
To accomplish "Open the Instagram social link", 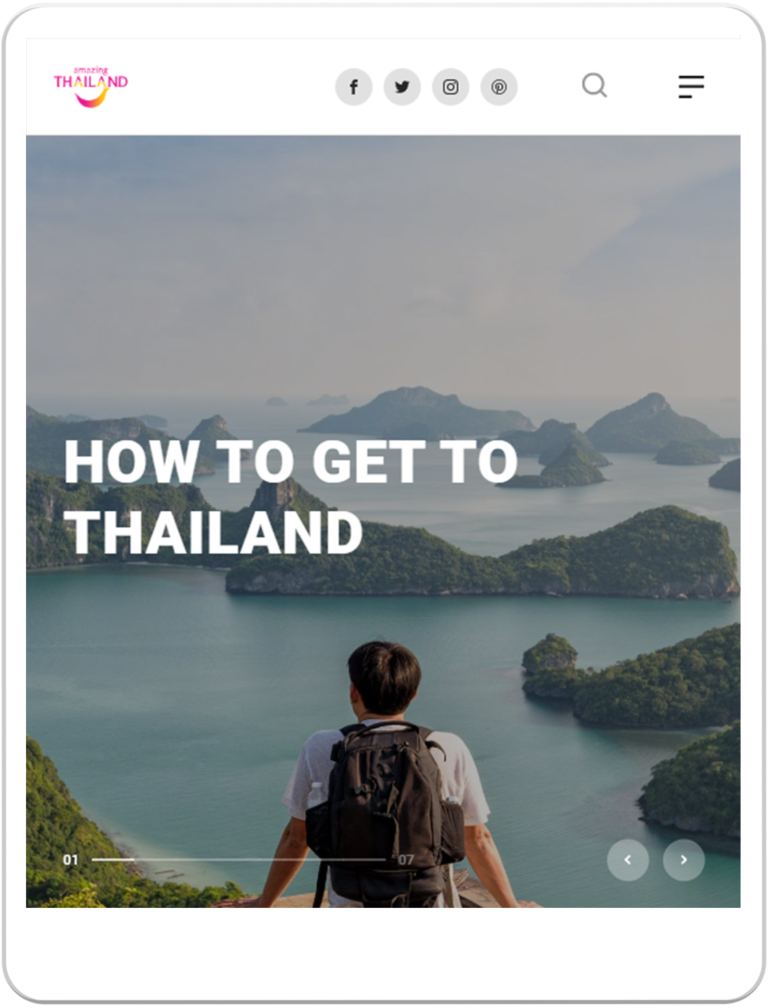I will click(x=450, y=87).
